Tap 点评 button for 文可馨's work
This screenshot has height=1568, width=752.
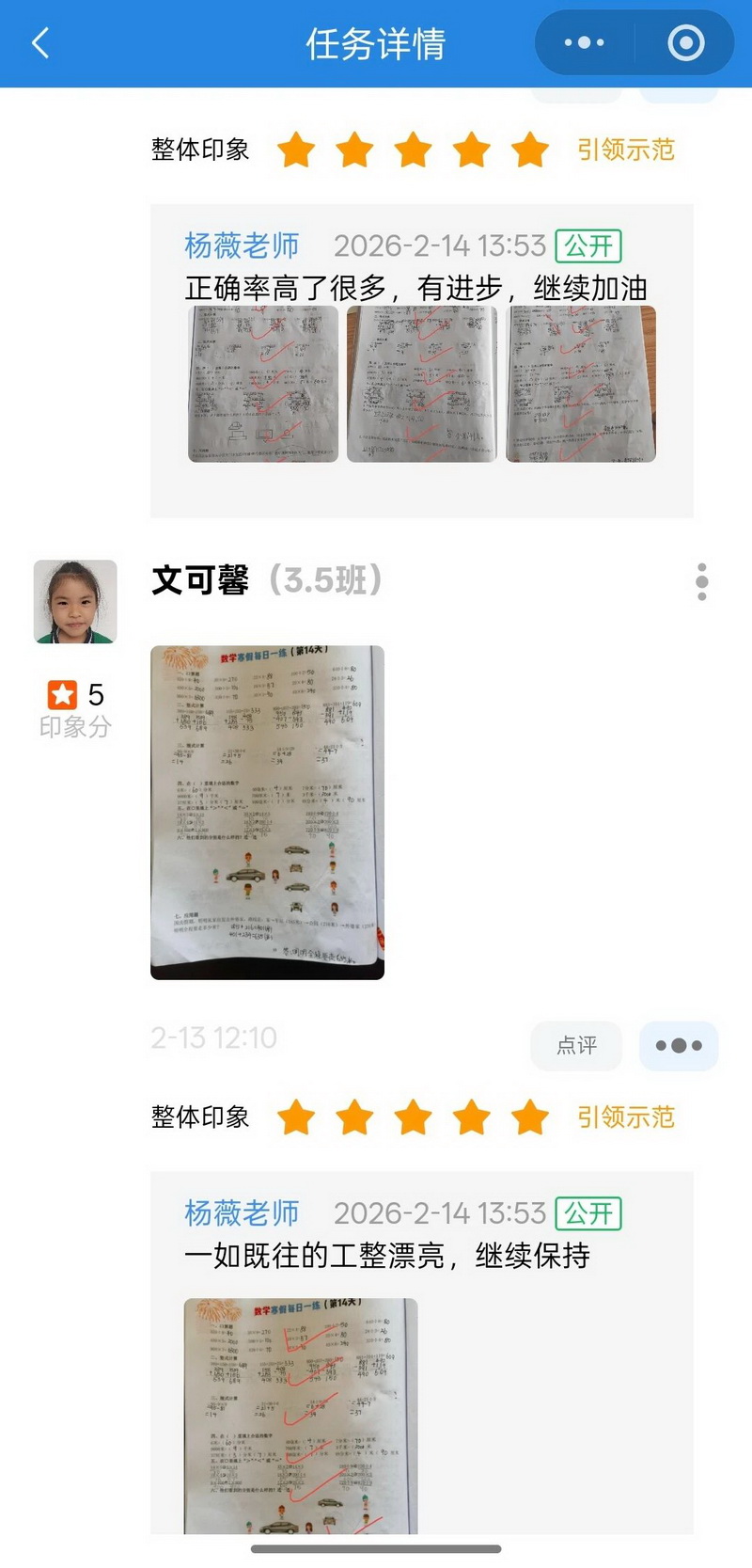click(x=576, y=1045)
